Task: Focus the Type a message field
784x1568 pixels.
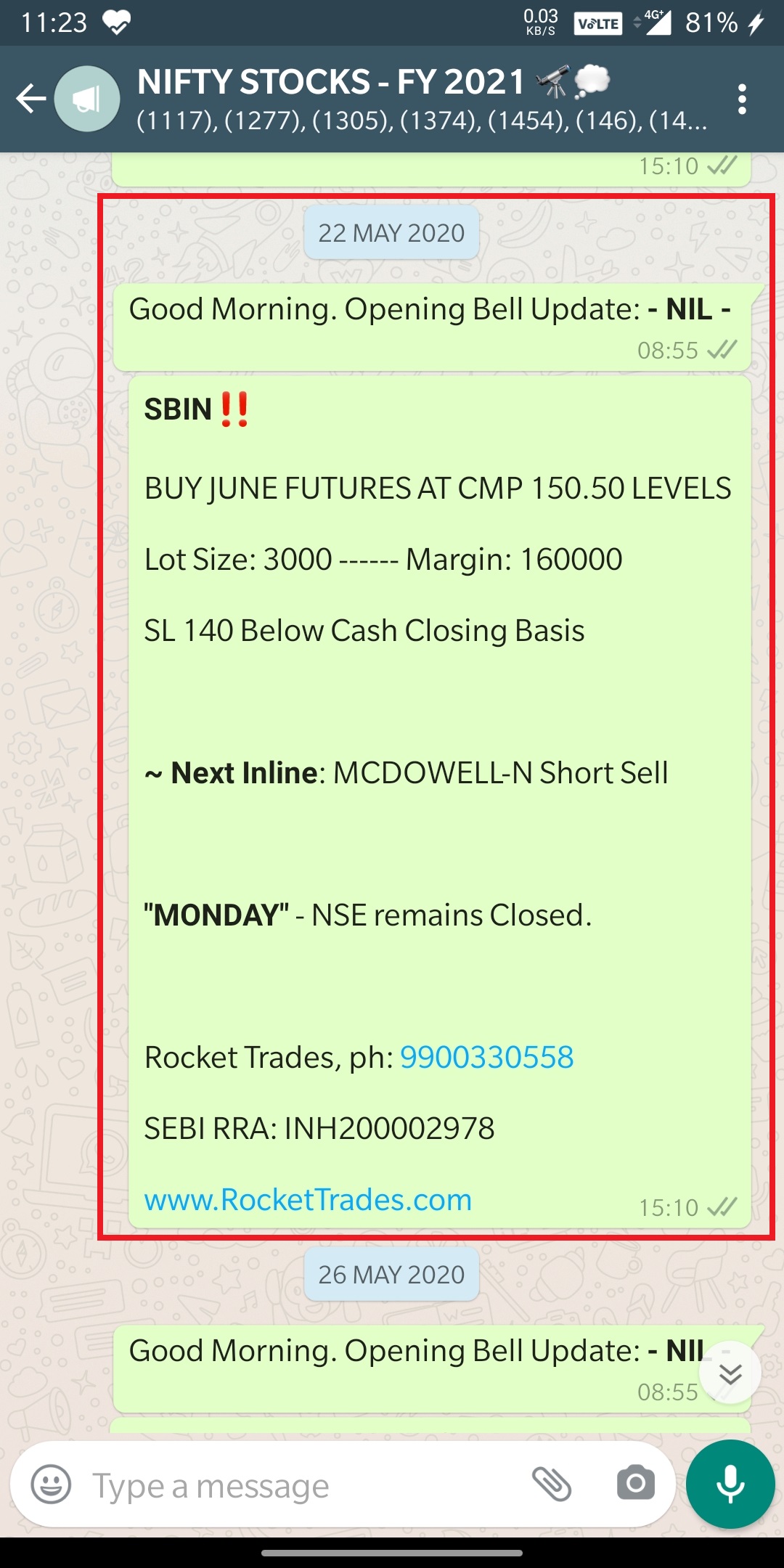Action: [x=290, y=1486]
